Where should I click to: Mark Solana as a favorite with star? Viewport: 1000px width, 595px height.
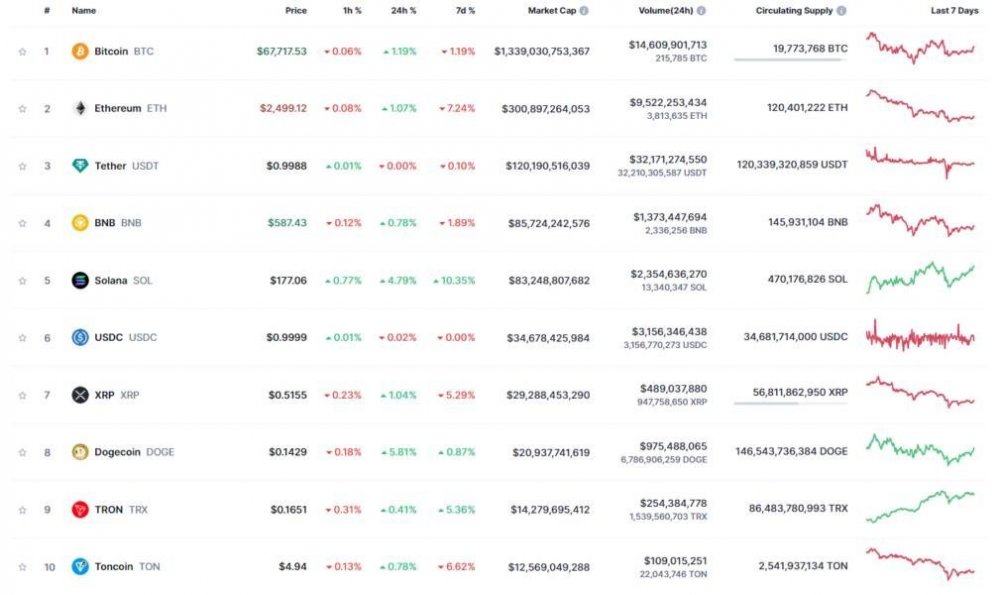pos(22,280)
